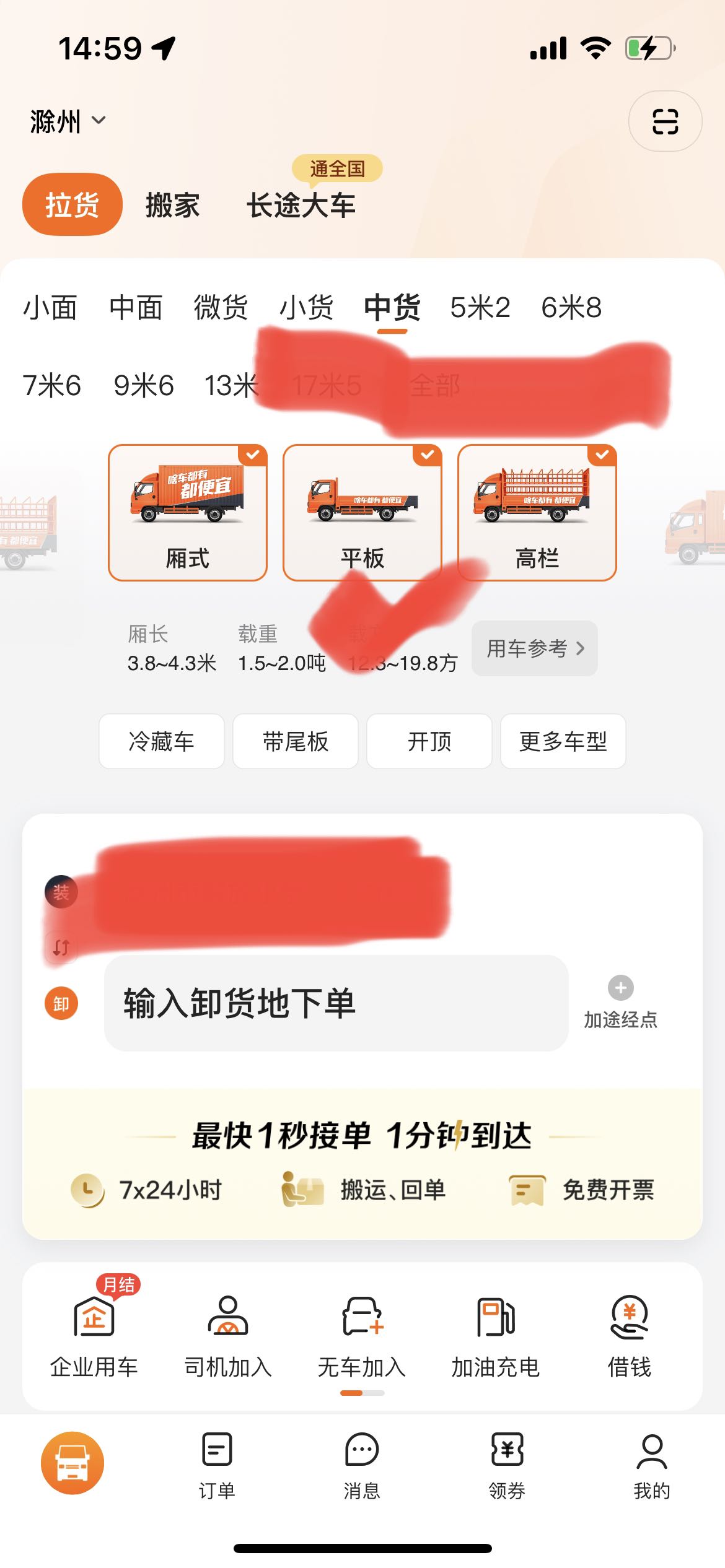Go to the 订单 tab
The width and height of the screenshot is (725, 1568).
coord(217,1465)
